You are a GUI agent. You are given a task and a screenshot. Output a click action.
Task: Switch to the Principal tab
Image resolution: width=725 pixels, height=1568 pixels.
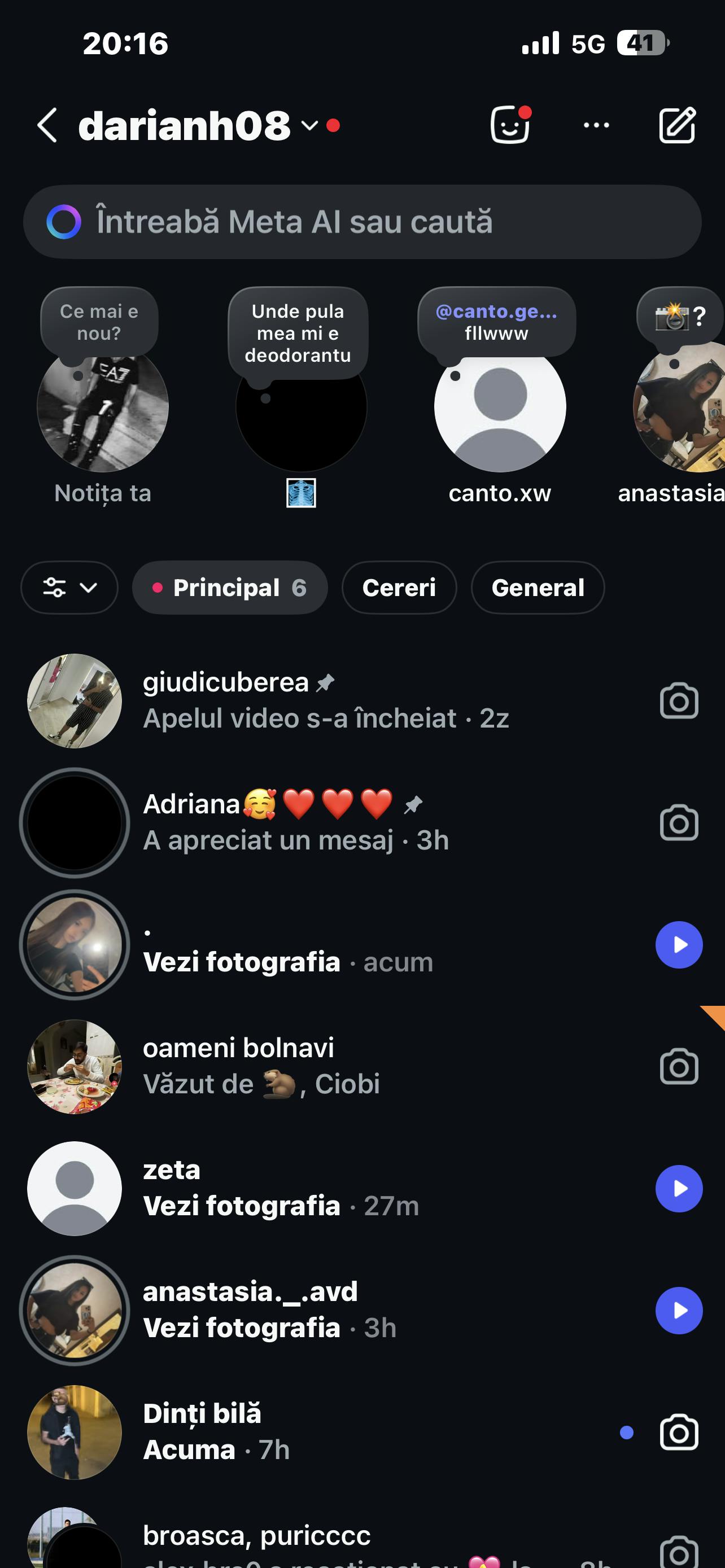229,588
